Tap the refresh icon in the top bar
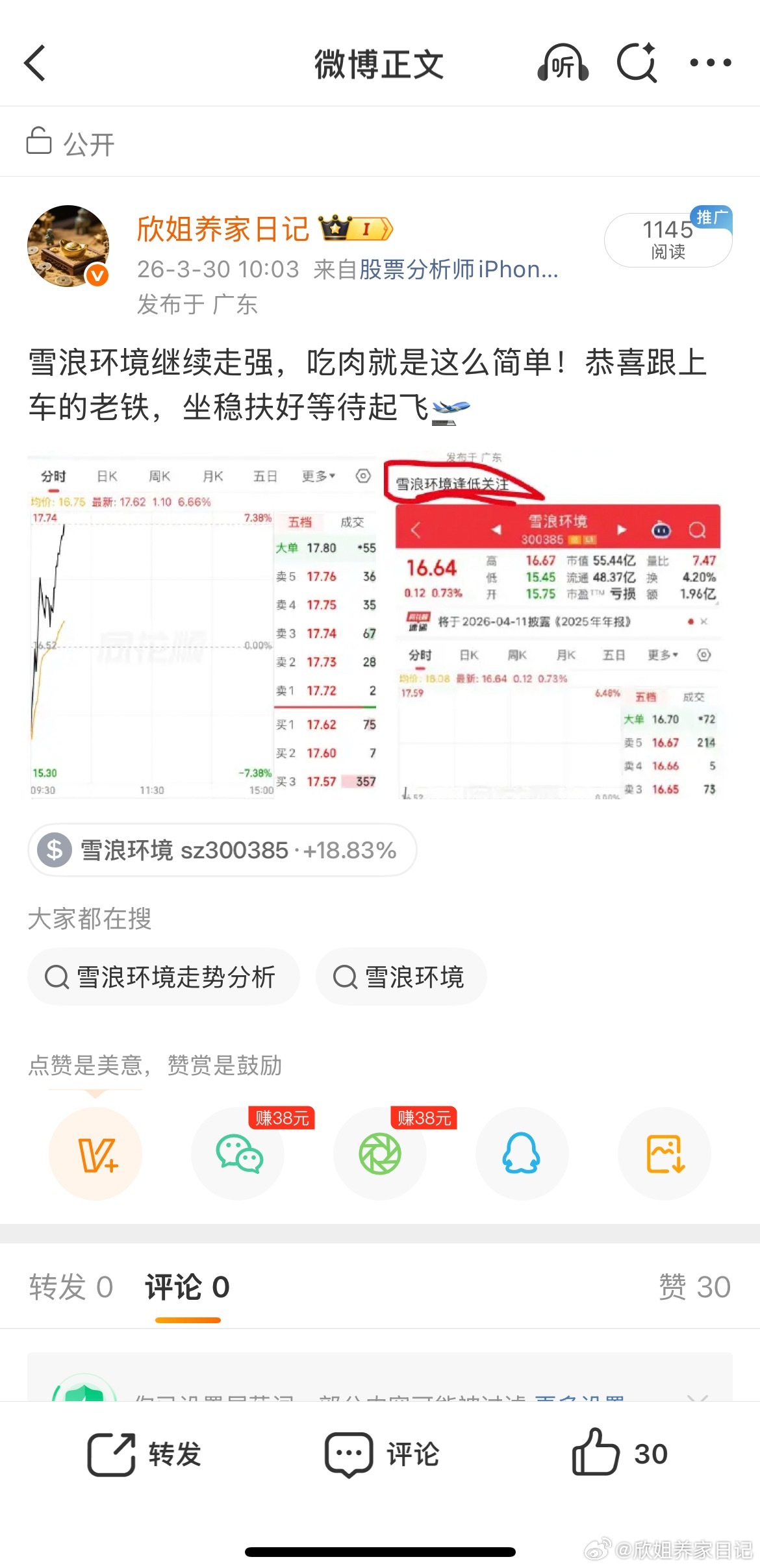Viewport: 760px width, 1568px height. pos(636,63)
